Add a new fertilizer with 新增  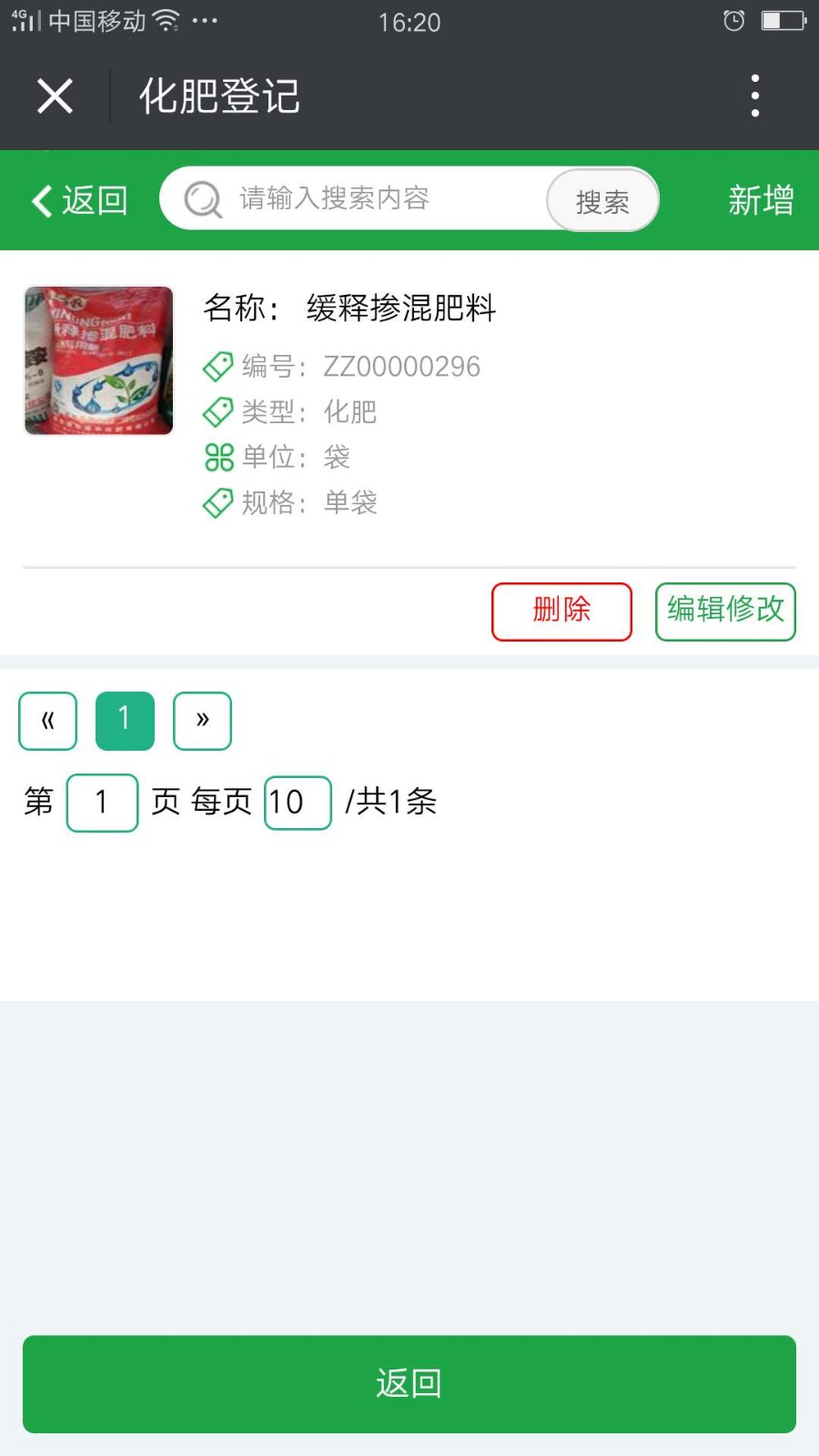tap(761, 200)
